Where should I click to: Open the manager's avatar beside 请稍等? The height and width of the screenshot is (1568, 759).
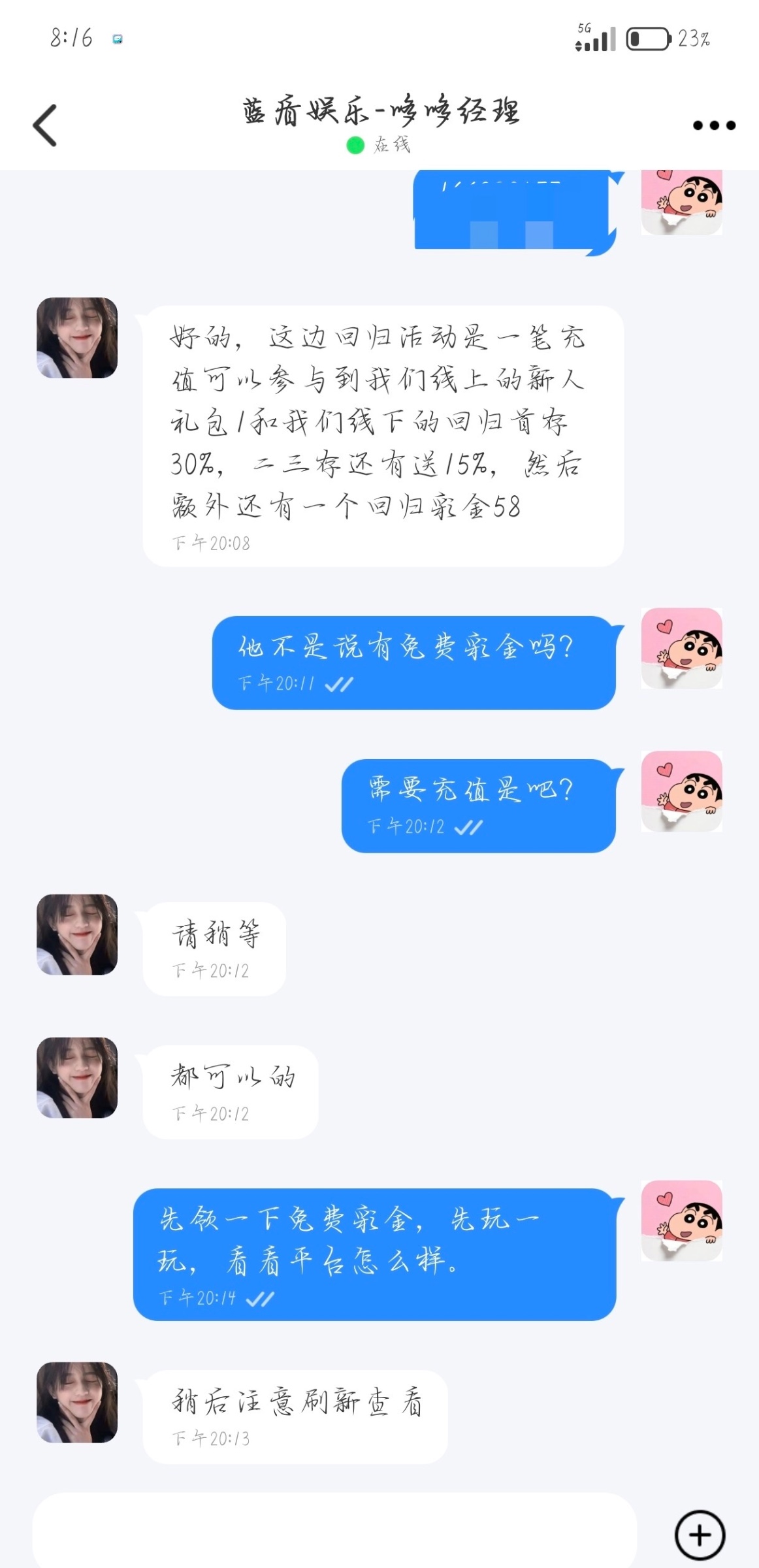77,934
